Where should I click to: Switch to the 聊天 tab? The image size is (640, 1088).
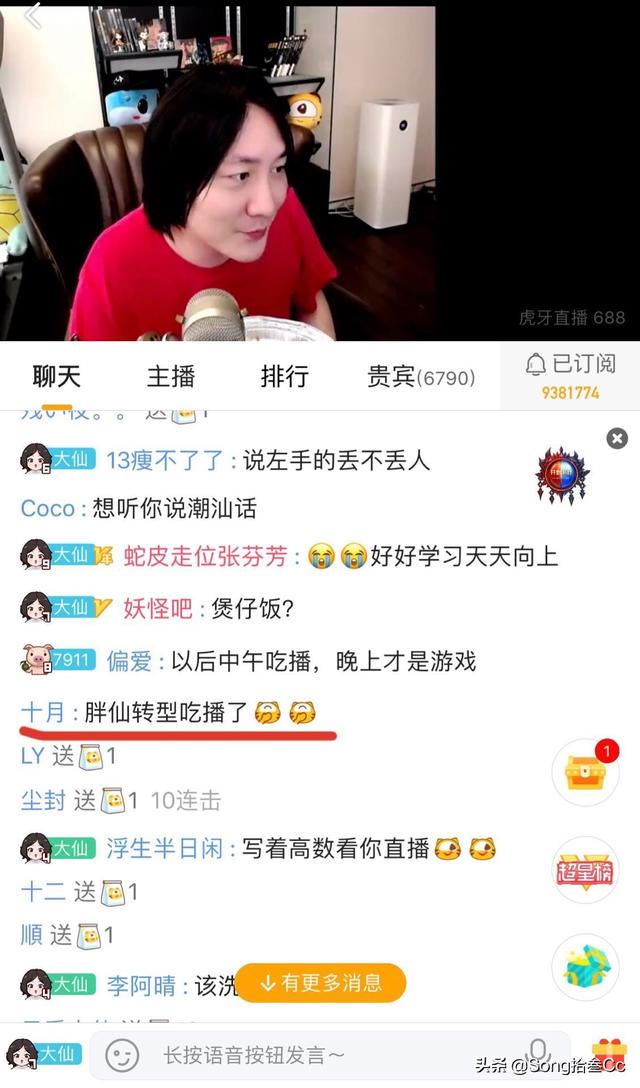point(56,376)
